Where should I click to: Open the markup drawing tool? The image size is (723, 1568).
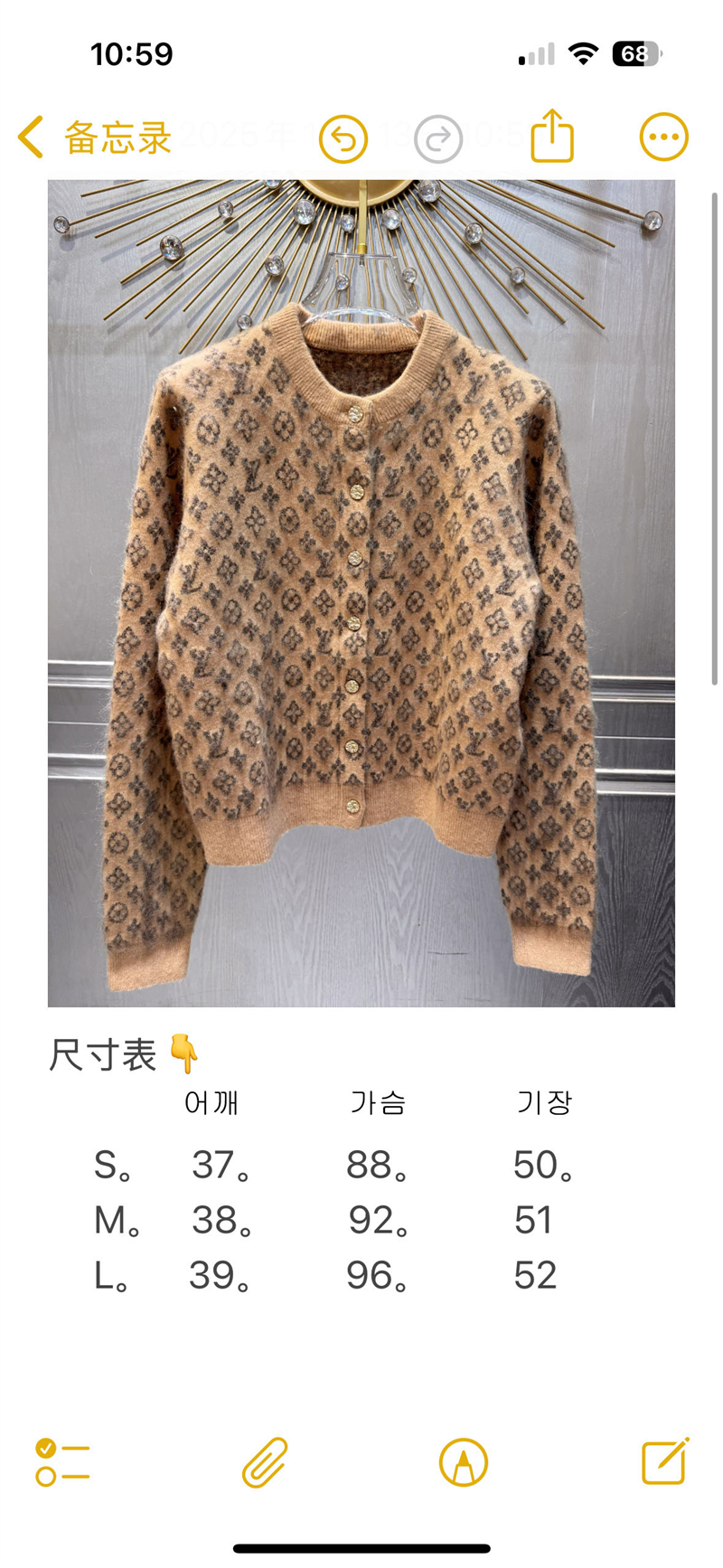click(x=464, y=1462)
